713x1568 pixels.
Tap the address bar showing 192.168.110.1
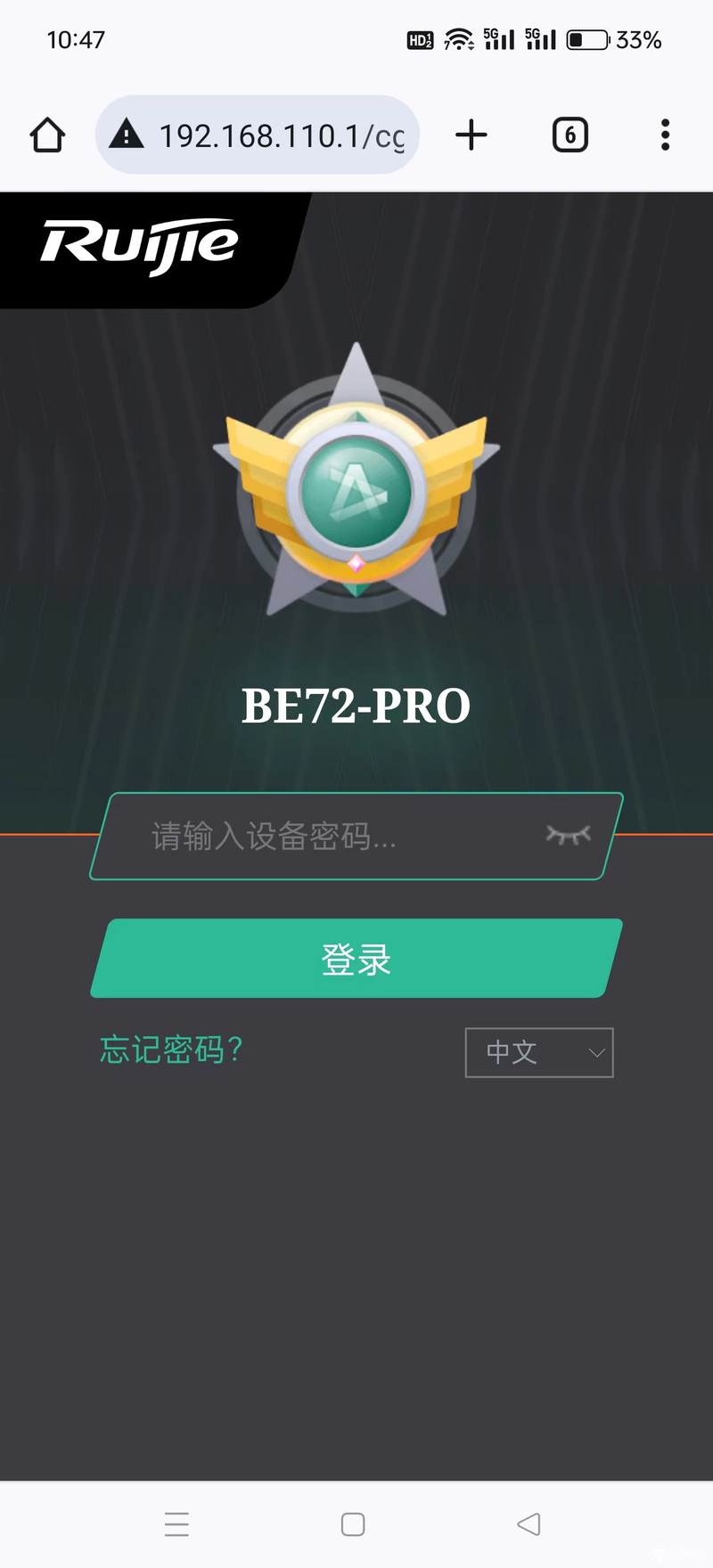pos(267,135)
